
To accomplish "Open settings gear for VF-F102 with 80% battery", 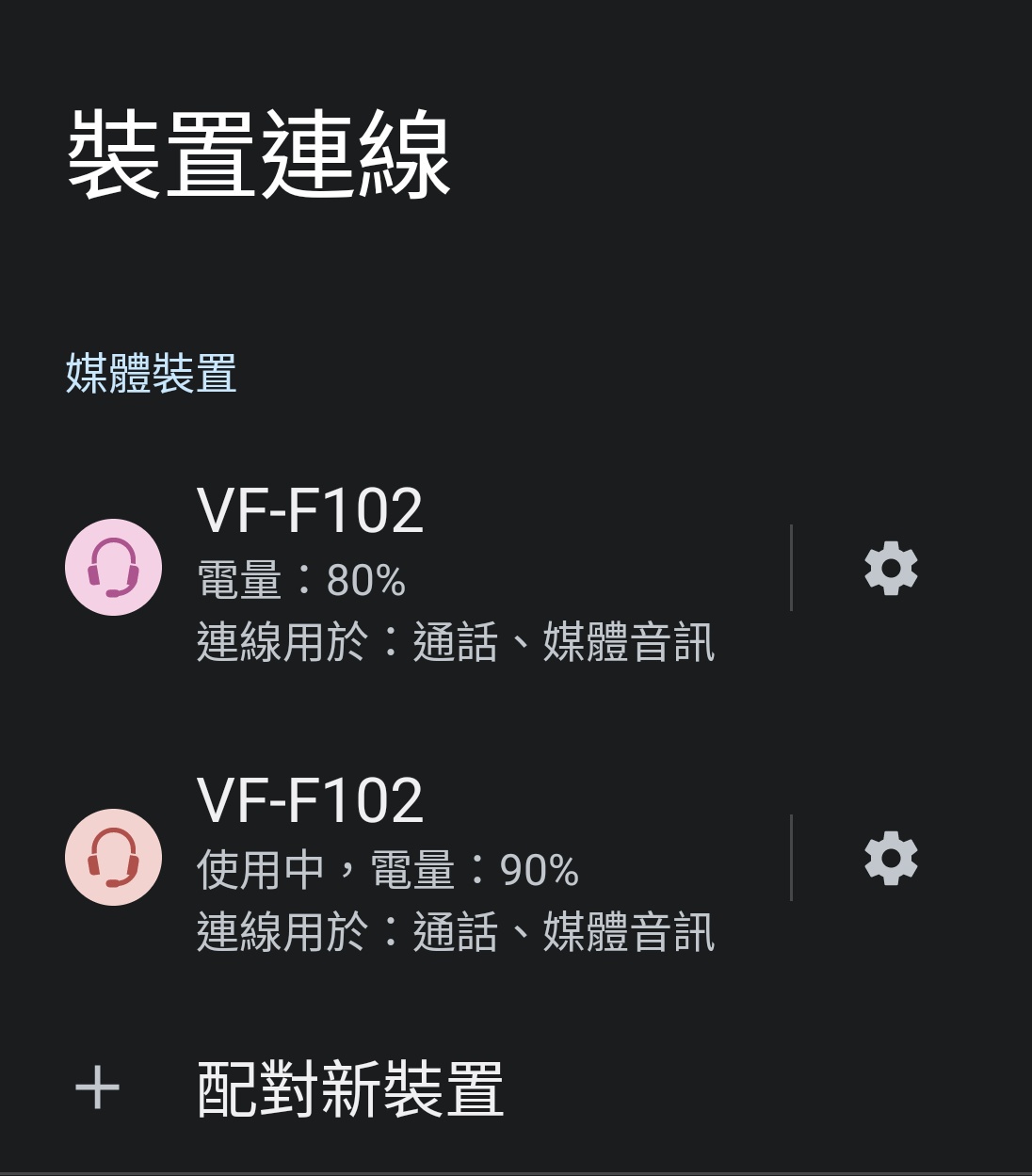I will pyautogui.click(x=891, y=568).
